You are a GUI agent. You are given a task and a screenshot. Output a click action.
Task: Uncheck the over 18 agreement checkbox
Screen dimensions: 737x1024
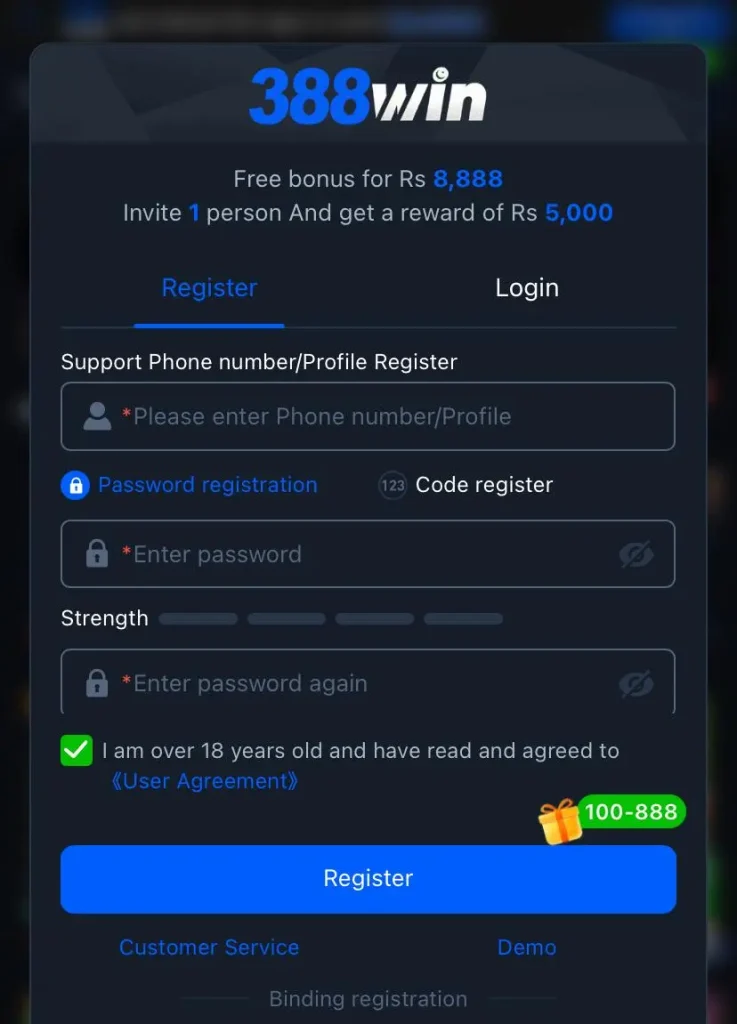(76, 750)
